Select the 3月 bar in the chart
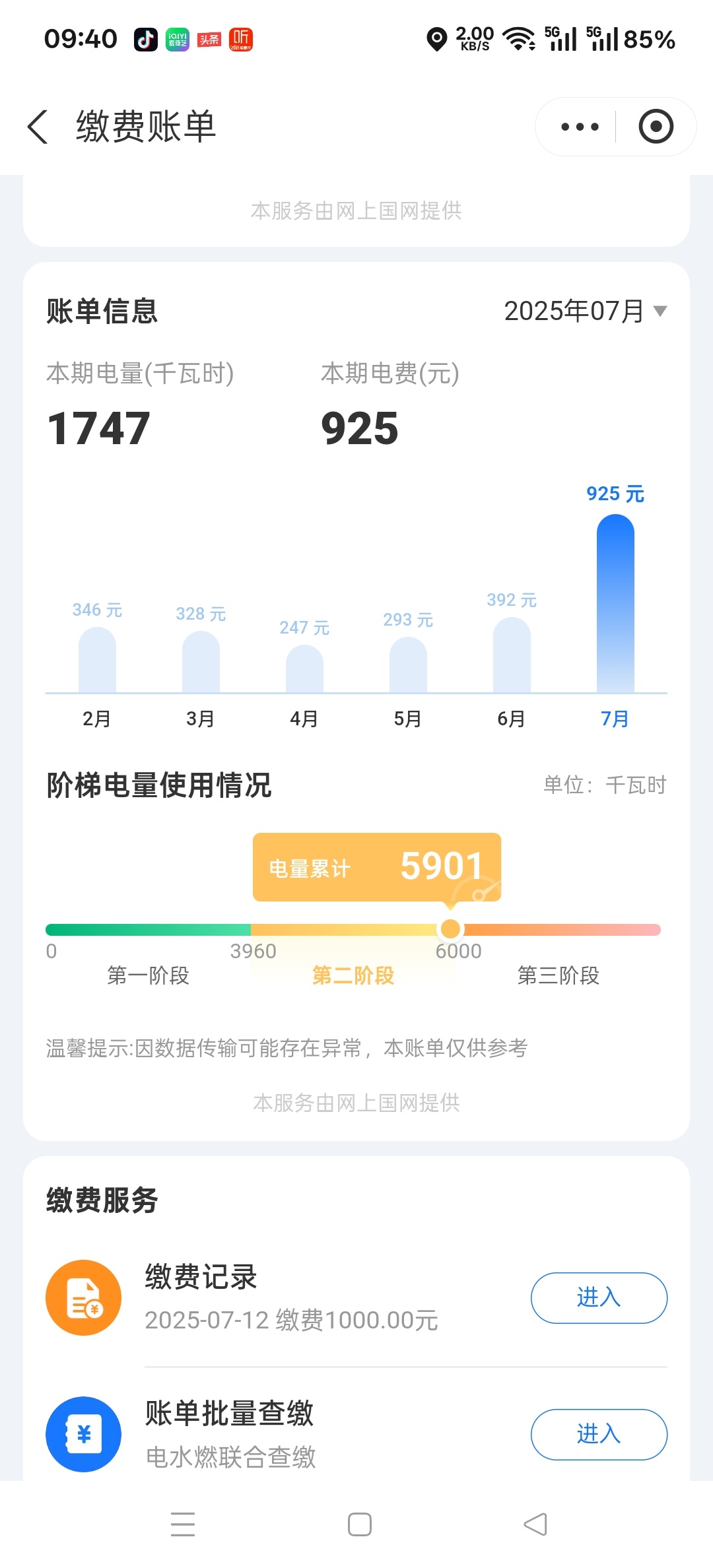The image size is (713, 1568). pyautogui.click(x=201, y=662)
